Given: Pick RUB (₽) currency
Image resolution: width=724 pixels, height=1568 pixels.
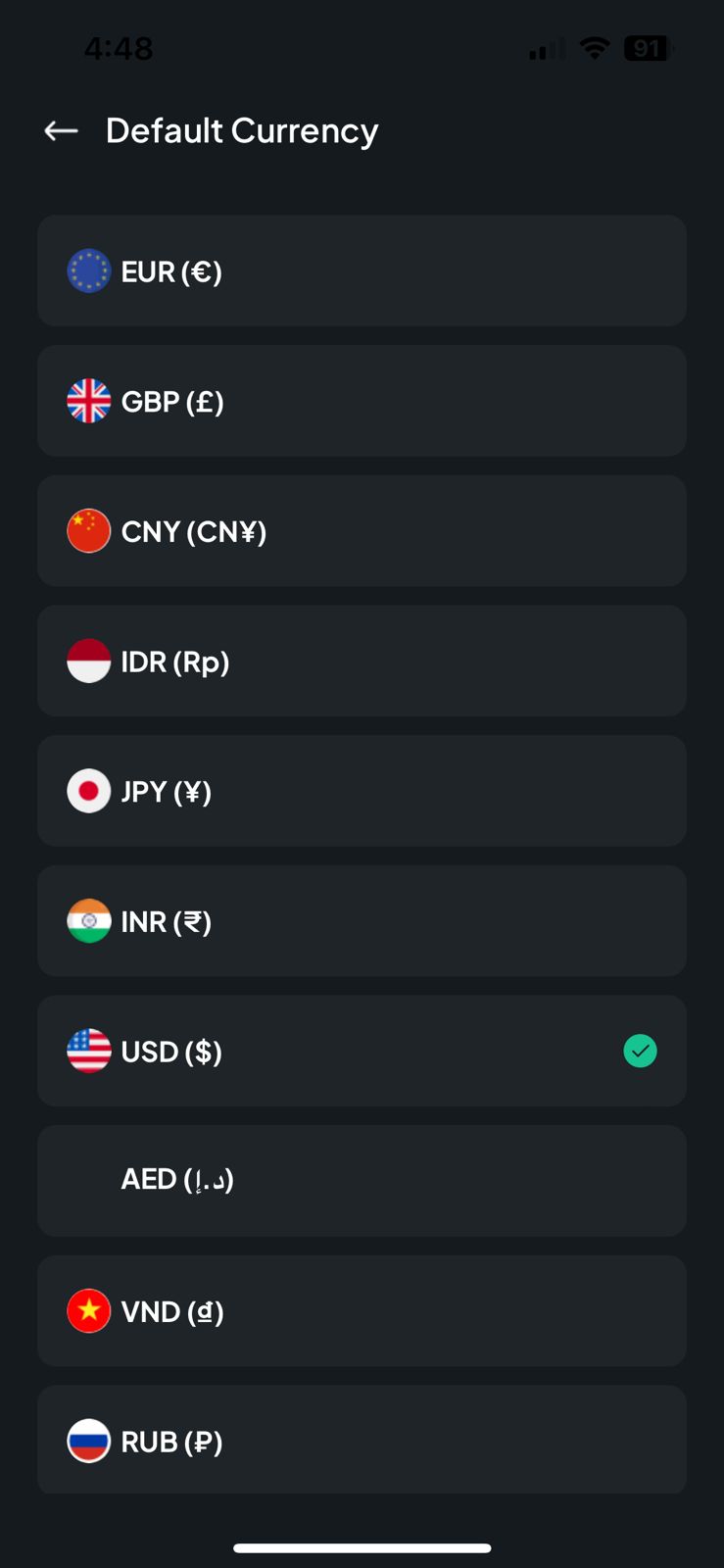Looking at the screenshot, I should coord(362,1440).
